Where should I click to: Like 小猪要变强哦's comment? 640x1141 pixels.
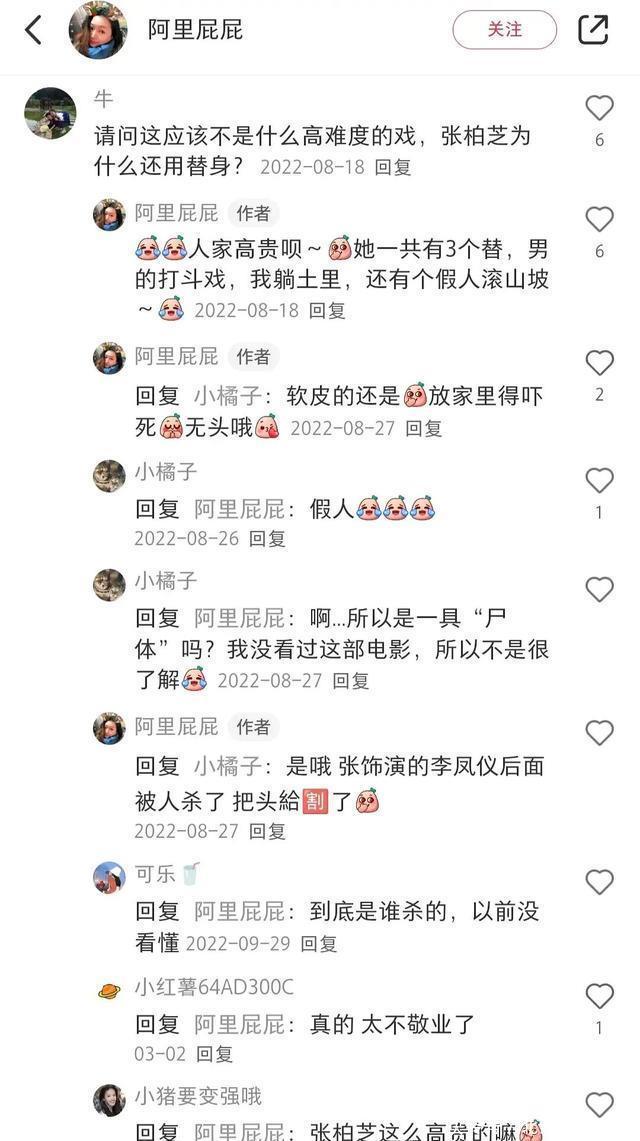coord(599,1105)
